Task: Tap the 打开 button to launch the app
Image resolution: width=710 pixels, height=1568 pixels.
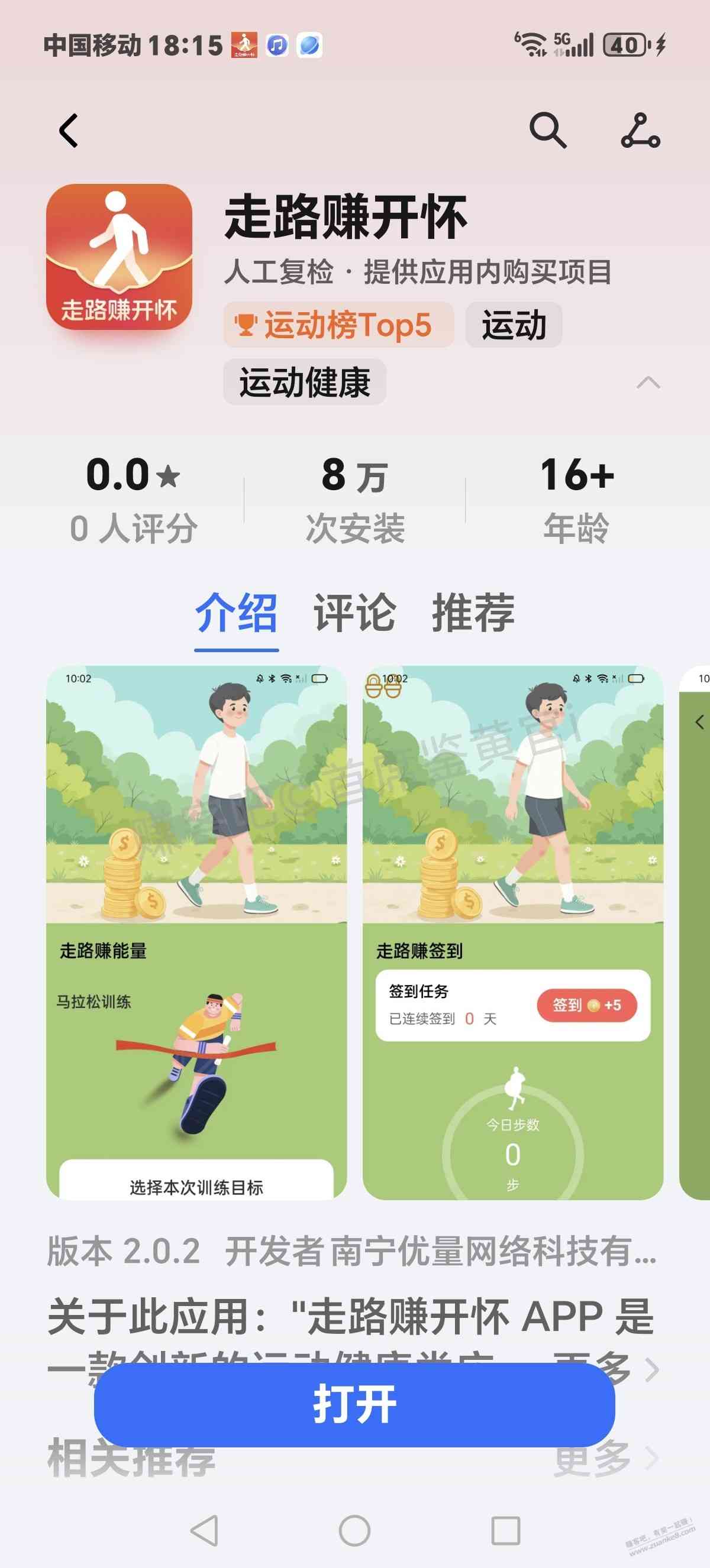Action: click(354, 1404)
